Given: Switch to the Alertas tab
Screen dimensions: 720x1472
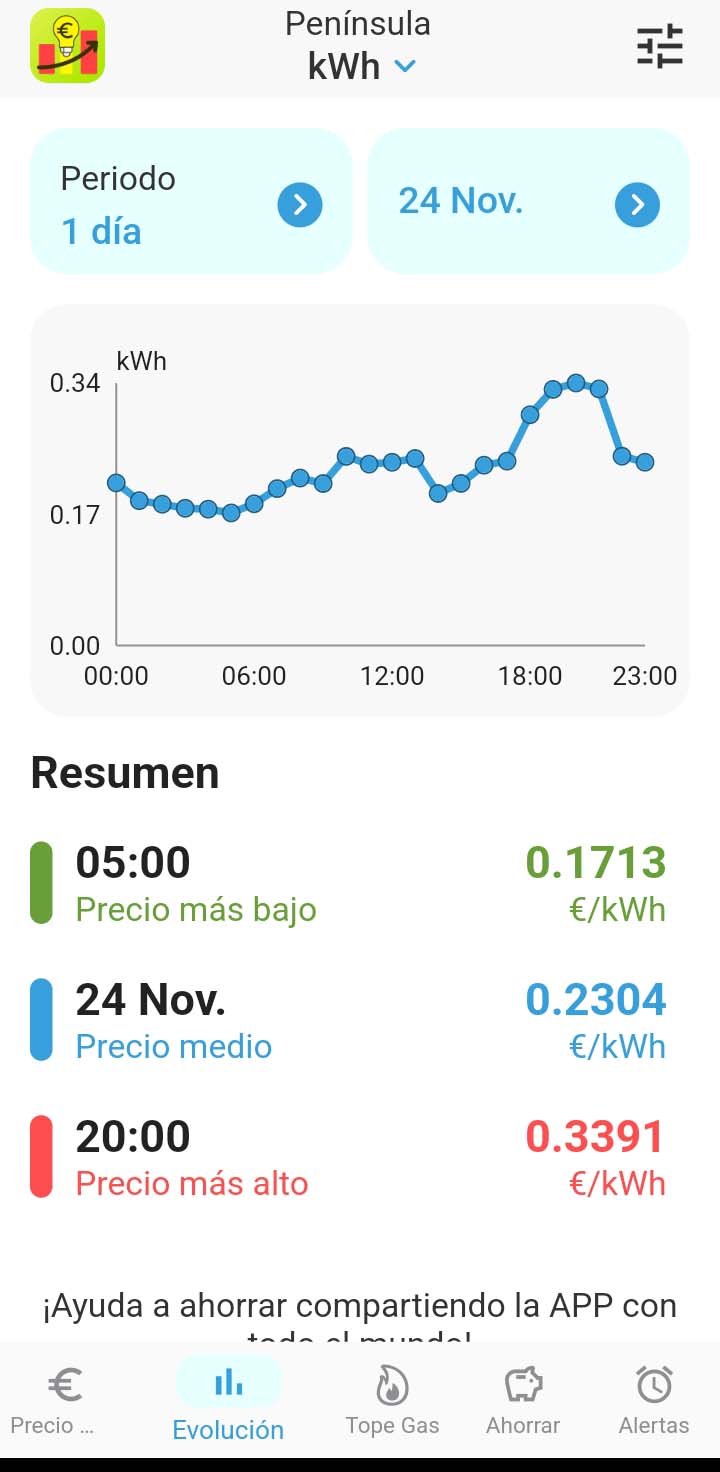Looking at the screenshot, I should coord(654,1401).
